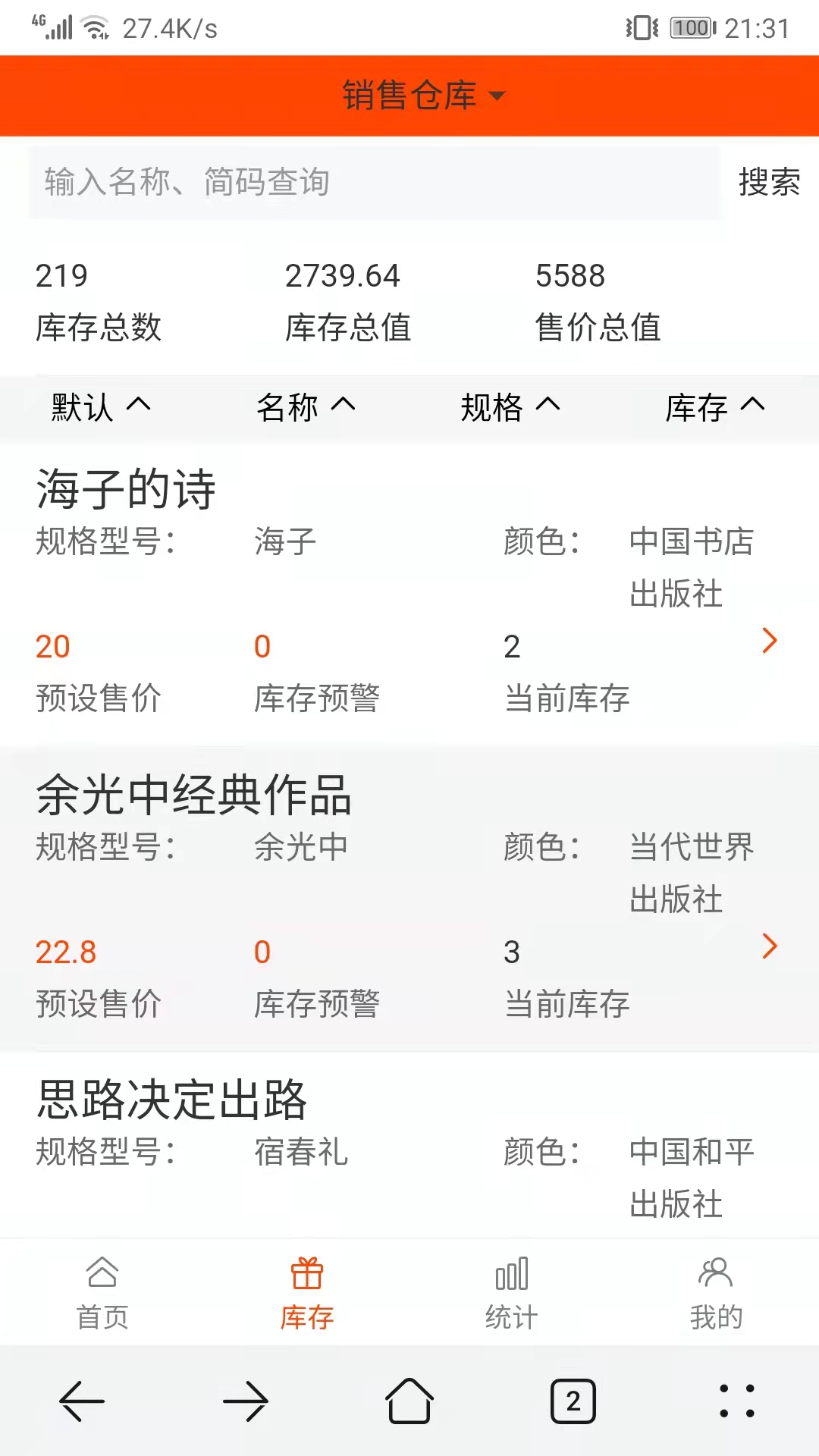Toggle the 规格 specification sort order

pyautogui.click(x=510, y=407)
